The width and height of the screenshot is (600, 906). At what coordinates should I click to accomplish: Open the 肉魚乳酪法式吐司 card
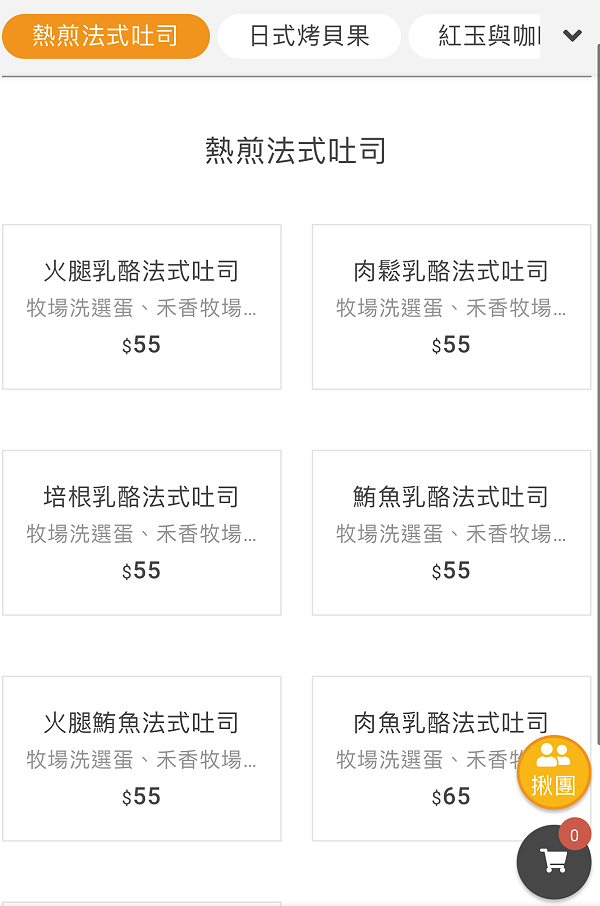click(x=420, y=758)
